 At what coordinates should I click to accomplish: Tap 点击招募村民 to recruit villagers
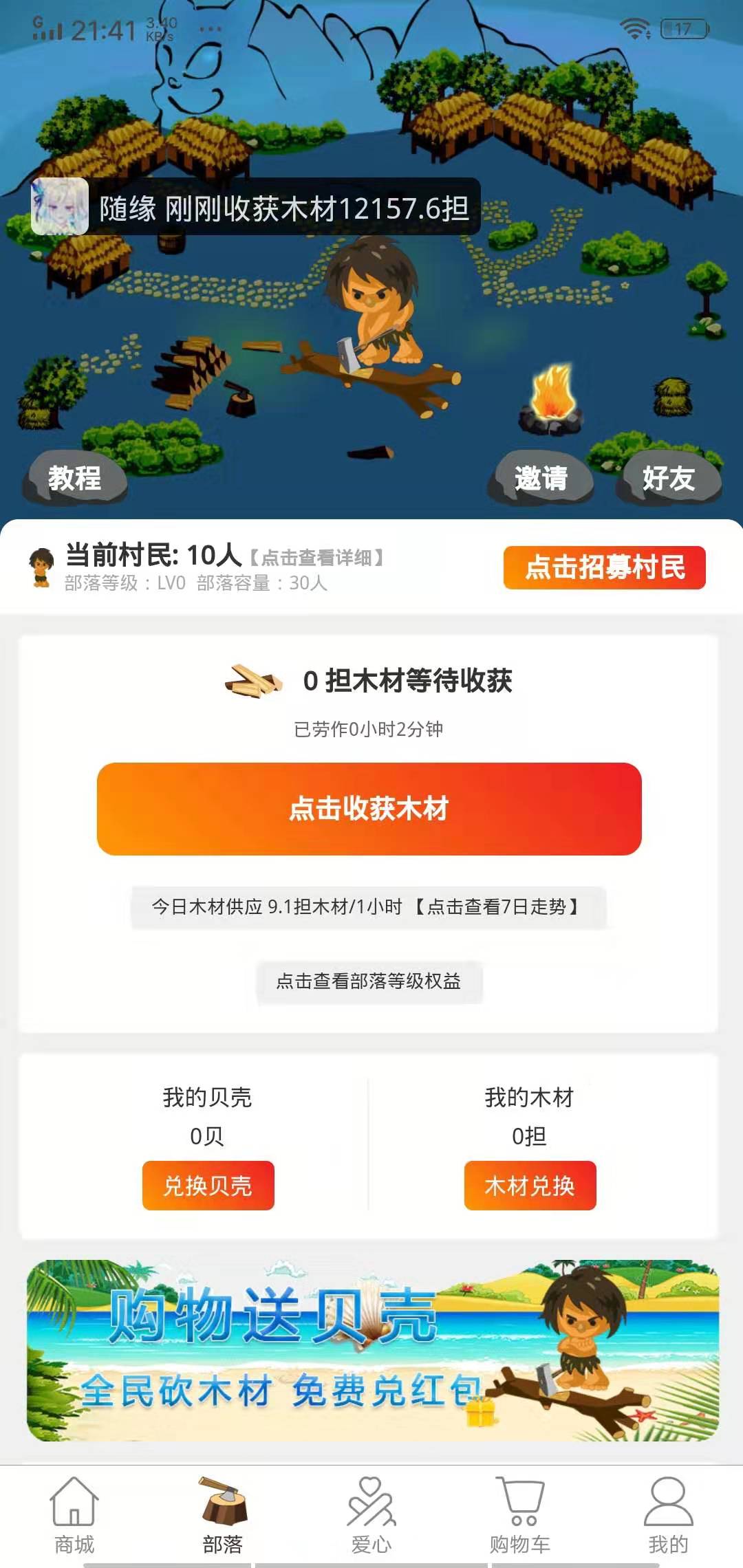(604, 567)
